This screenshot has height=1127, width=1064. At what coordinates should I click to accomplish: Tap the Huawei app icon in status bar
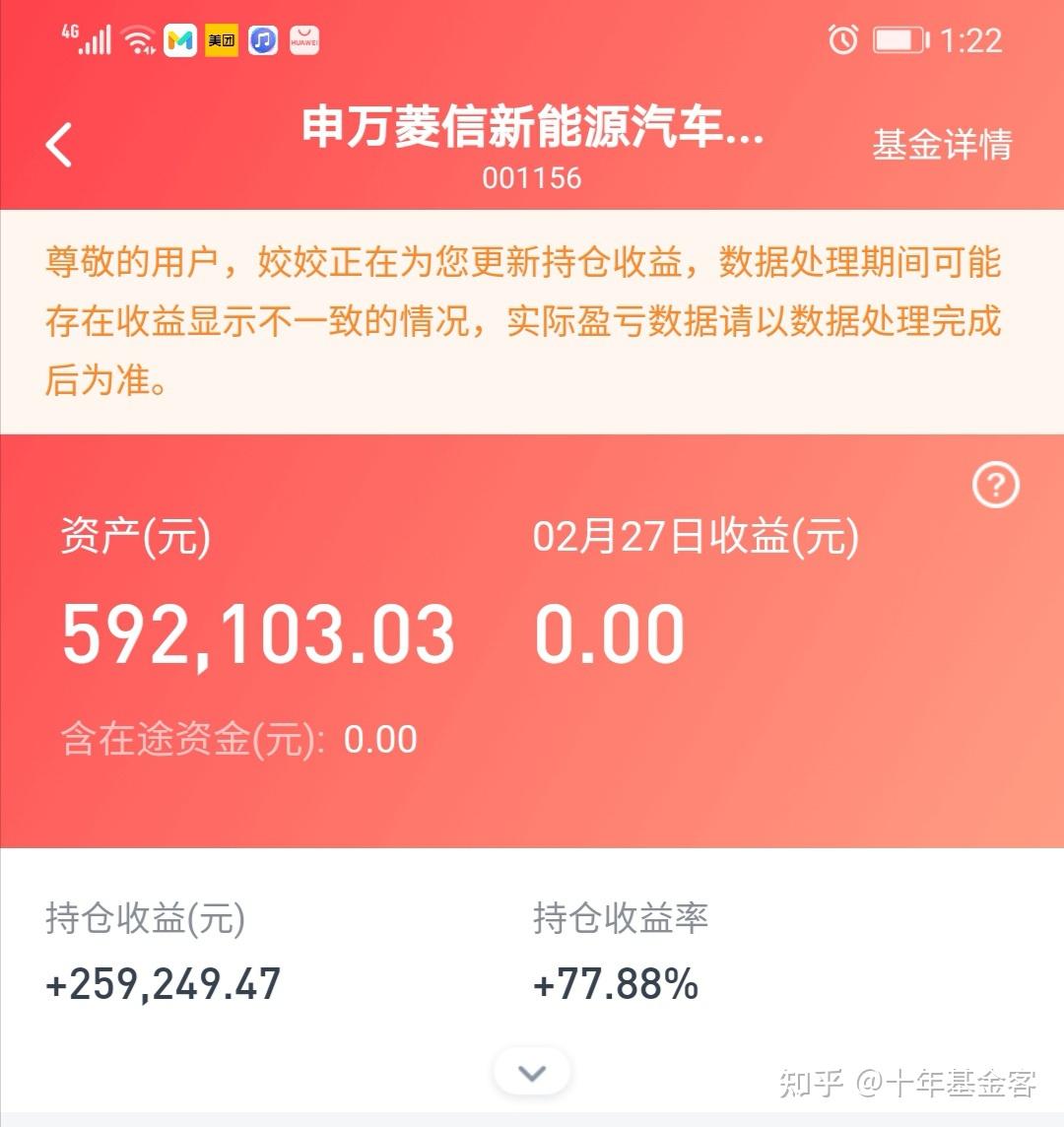[303, 39]
